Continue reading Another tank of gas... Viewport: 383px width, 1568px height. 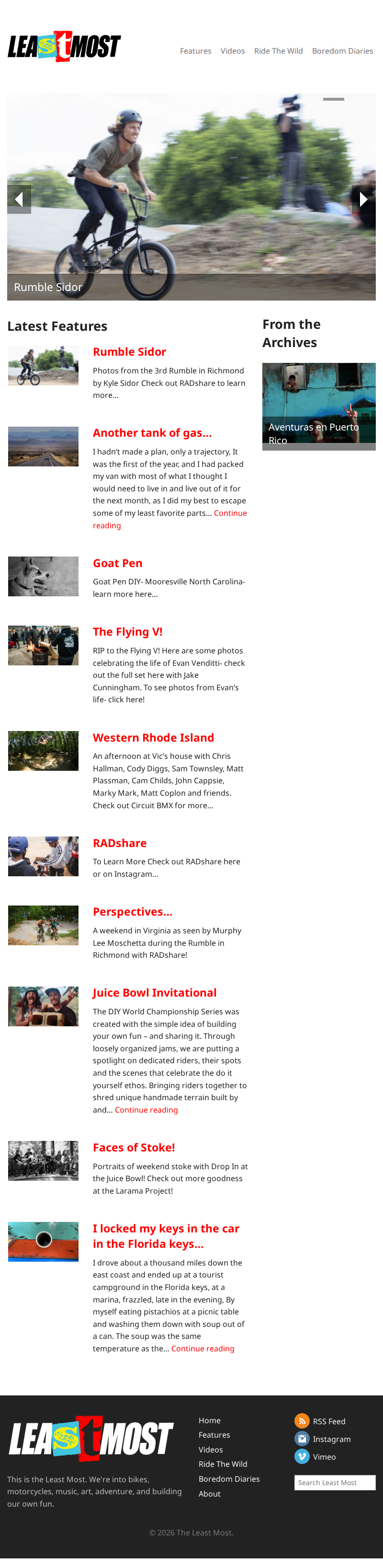pyautogui.click(x=230, y=513)
